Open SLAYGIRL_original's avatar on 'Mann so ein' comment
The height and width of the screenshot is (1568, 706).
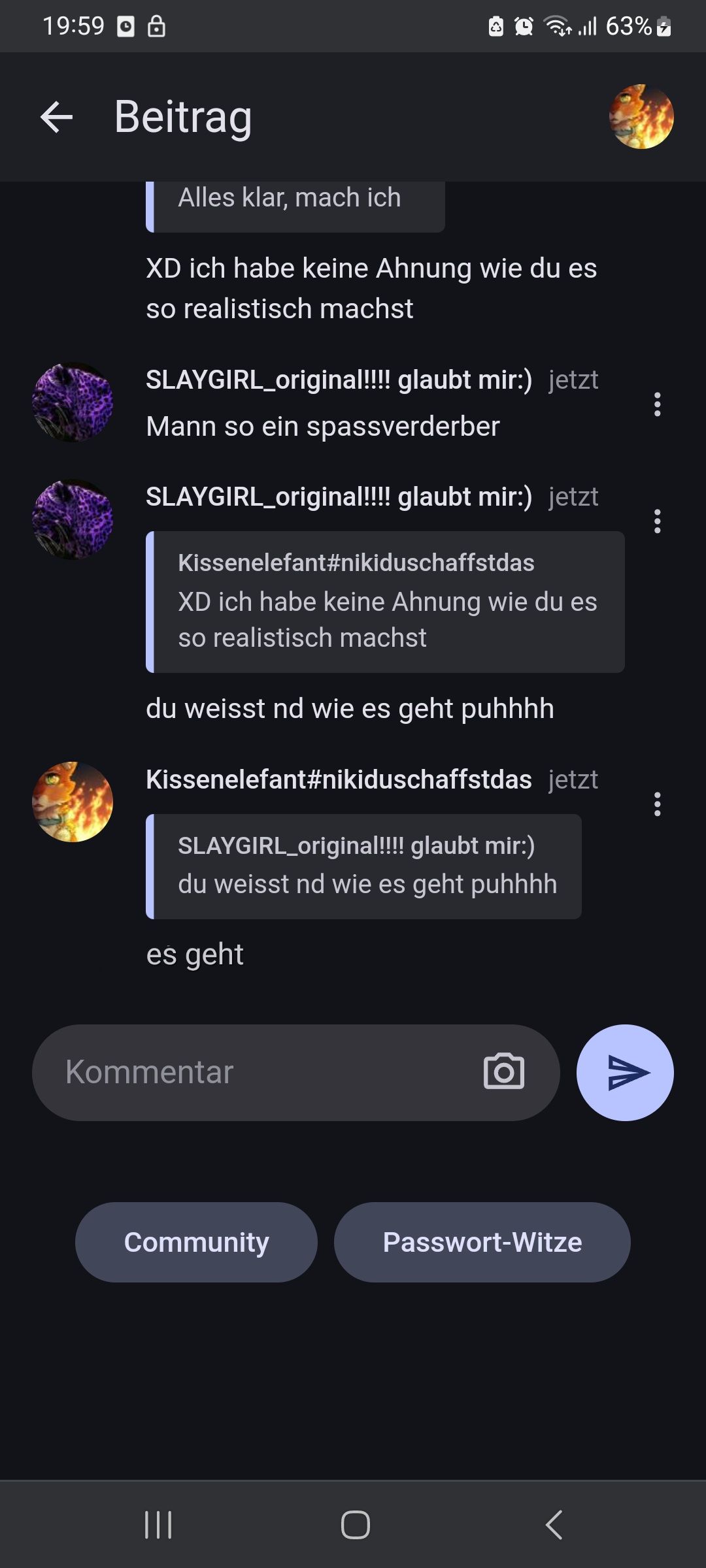point(73,402)
